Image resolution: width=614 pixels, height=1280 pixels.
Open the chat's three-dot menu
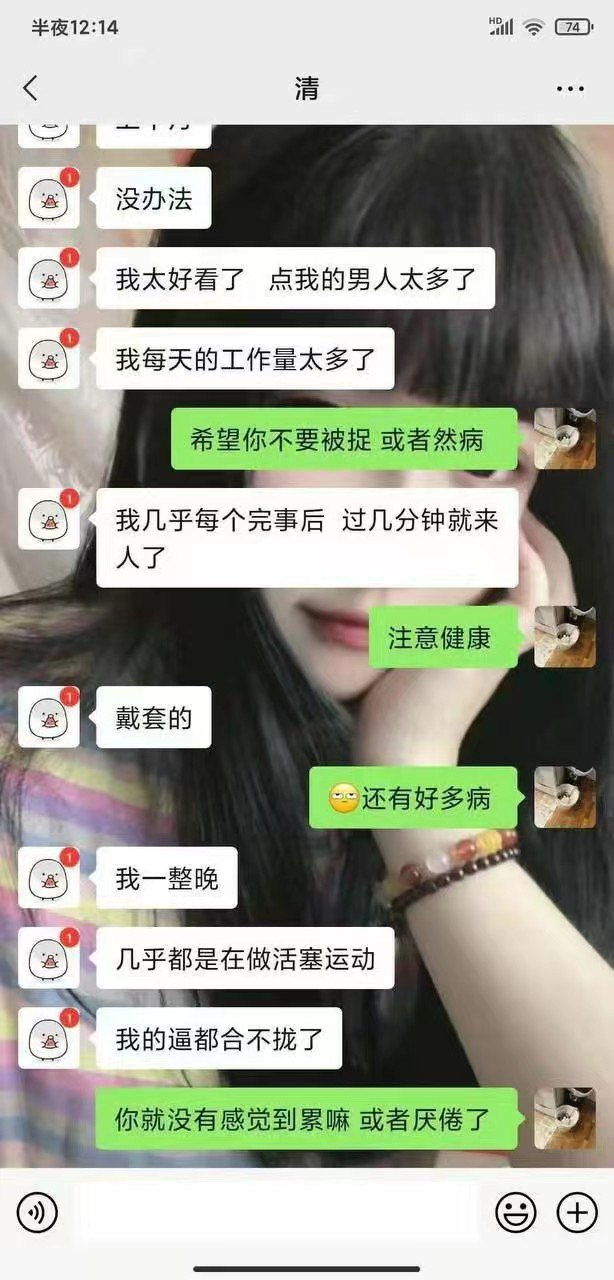pyautogui.click(x=570, y=89)
